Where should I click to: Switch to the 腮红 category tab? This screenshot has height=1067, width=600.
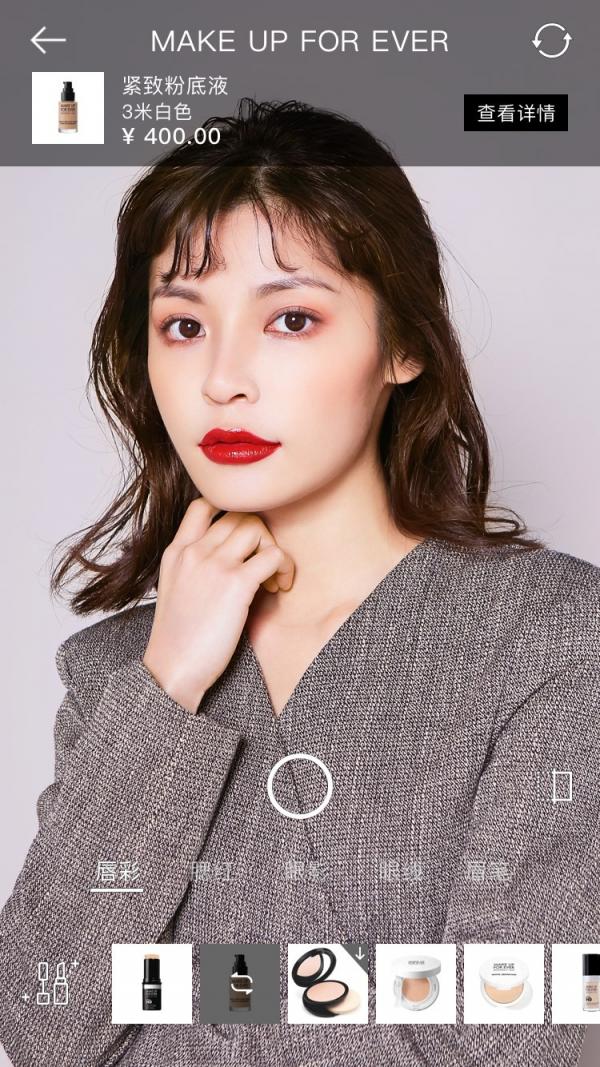click(x=214, y=872)
